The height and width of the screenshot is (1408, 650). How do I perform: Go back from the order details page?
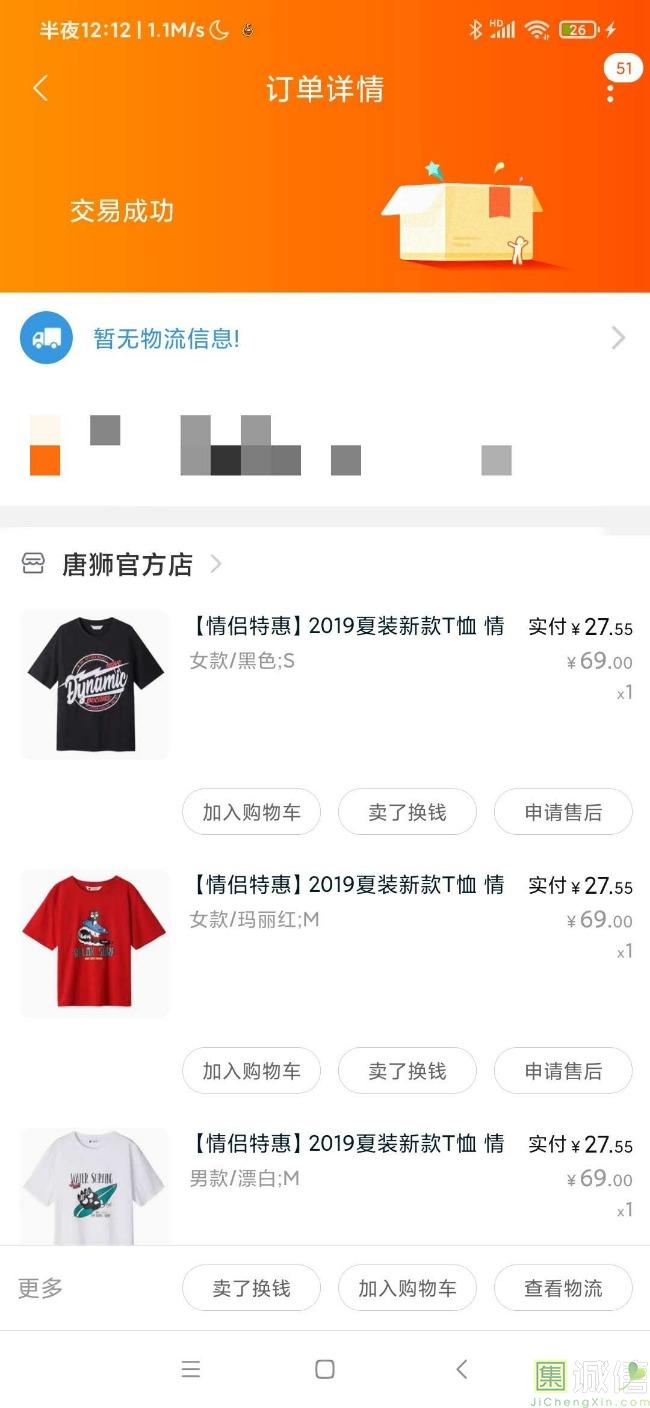click(x=41, y=88)
